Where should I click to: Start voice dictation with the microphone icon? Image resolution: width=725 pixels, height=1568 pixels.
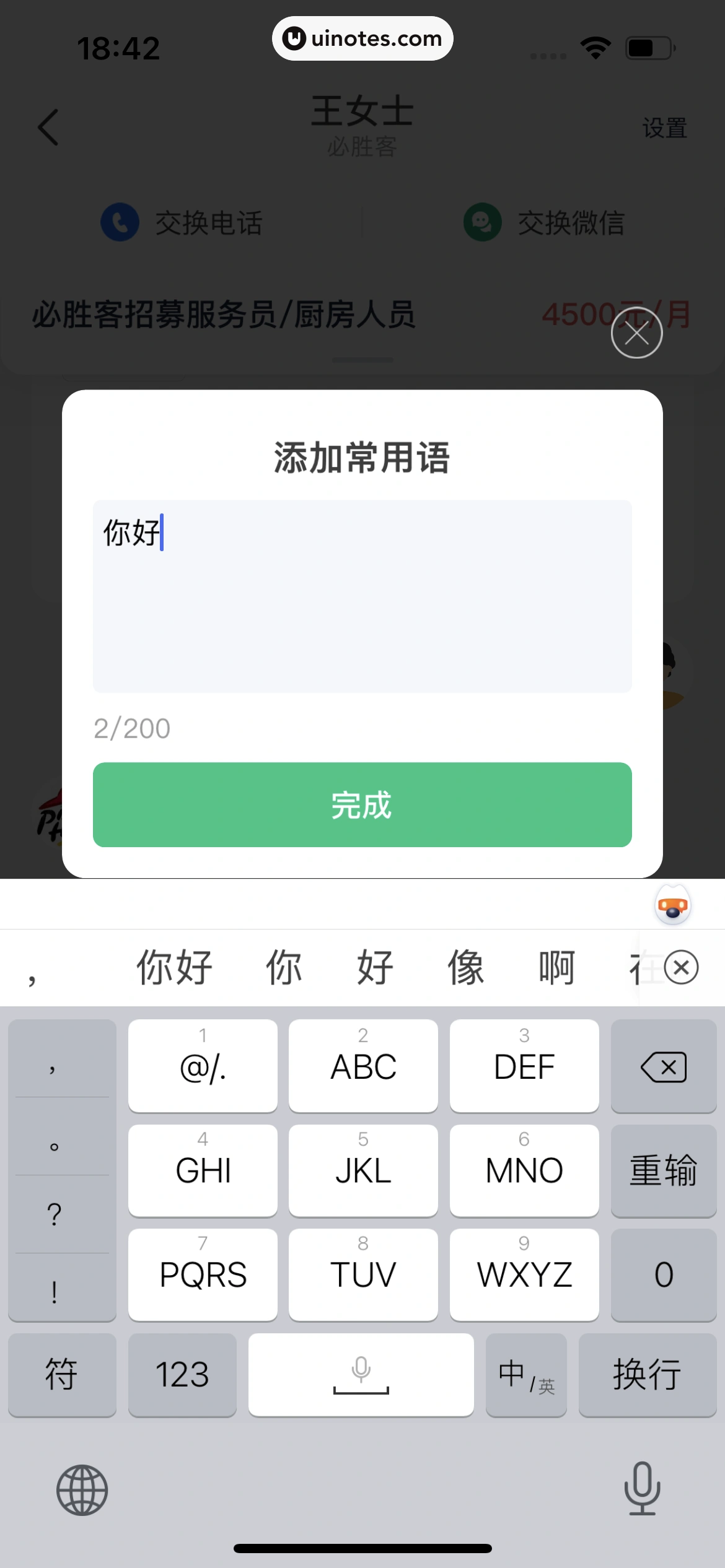point(643,1489)
